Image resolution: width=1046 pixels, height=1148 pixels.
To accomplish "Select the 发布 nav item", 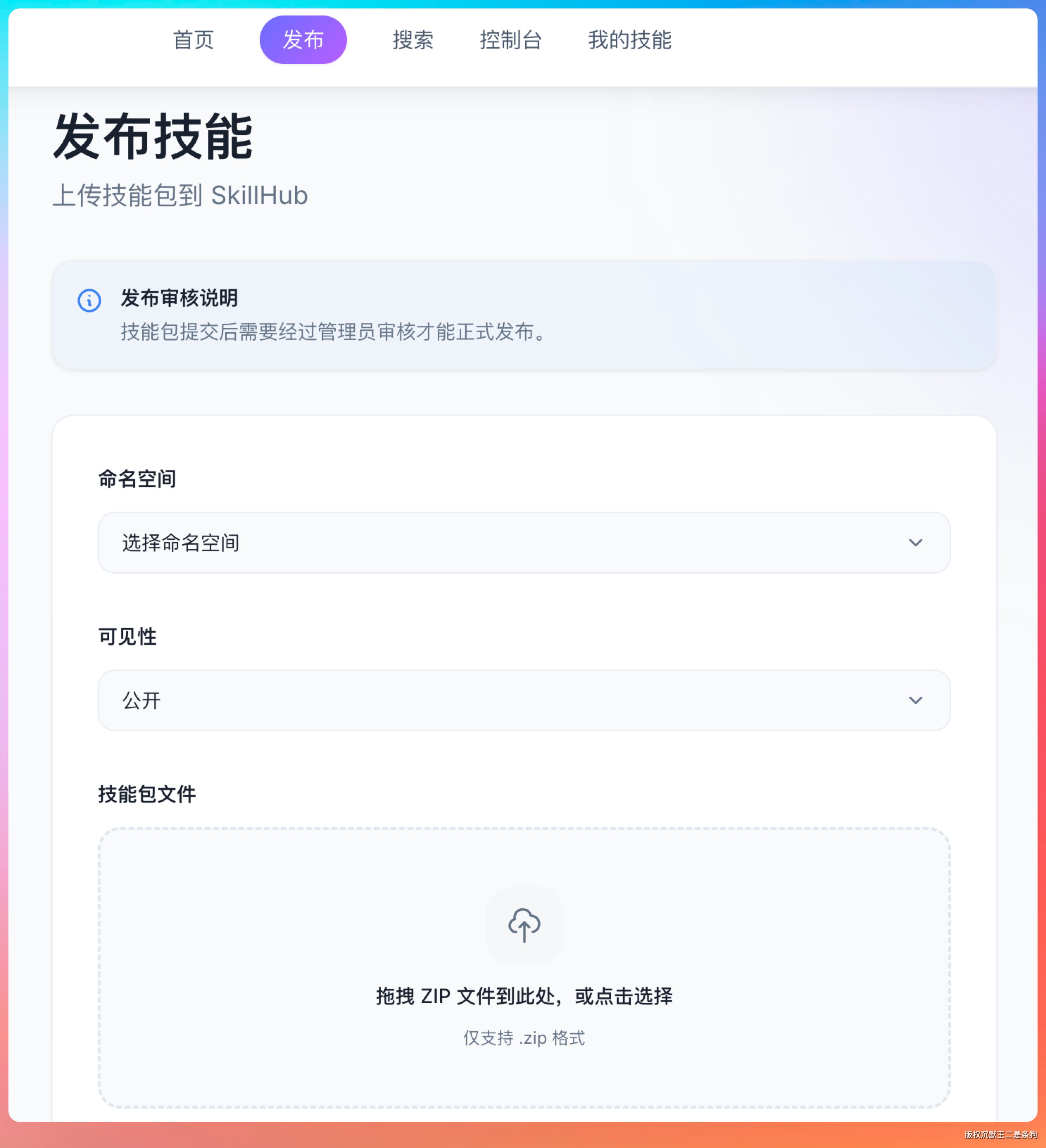I will pyautogui.click(x=303, y=40).
